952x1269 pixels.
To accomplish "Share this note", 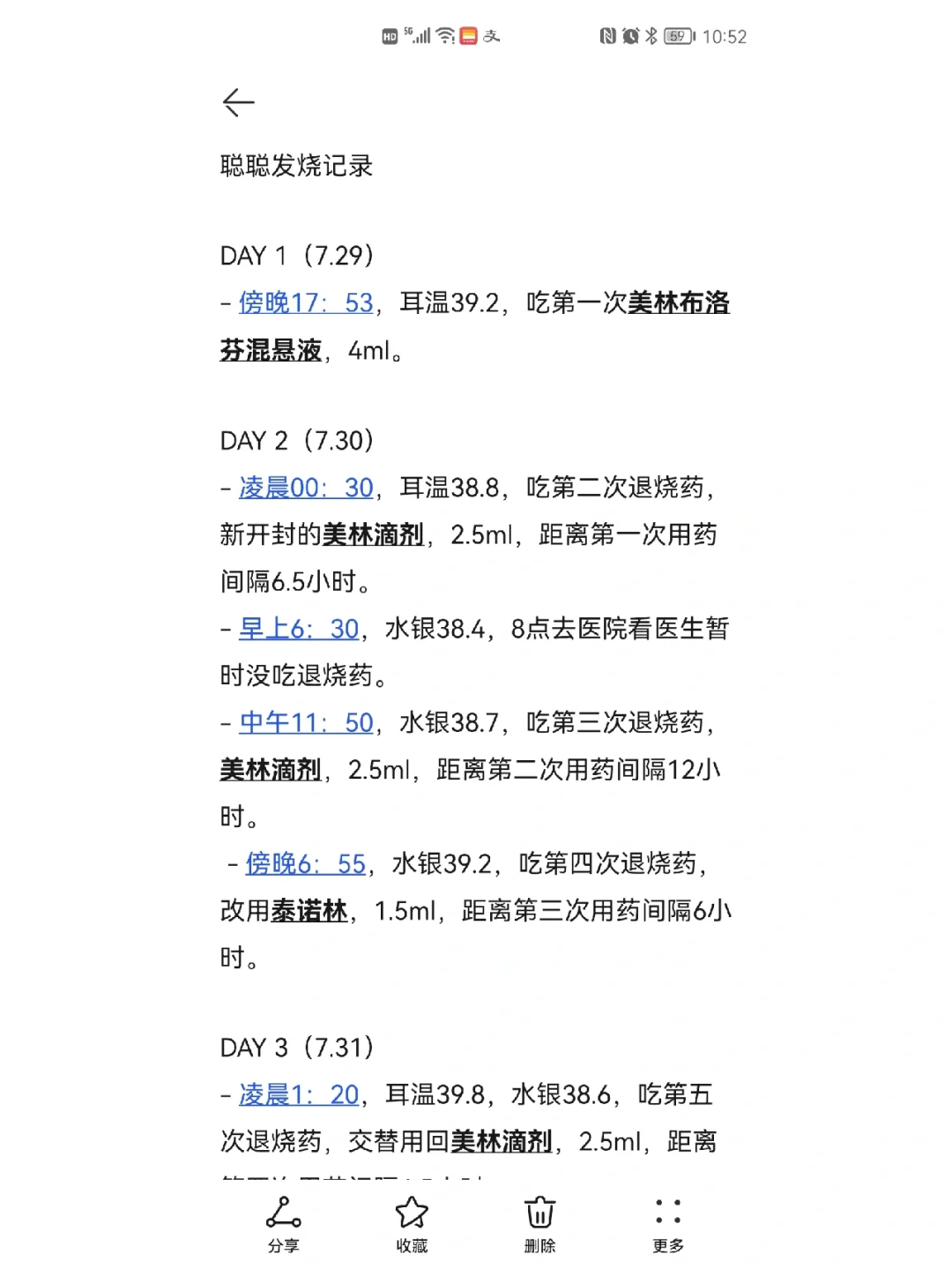I will [283, 1222].
